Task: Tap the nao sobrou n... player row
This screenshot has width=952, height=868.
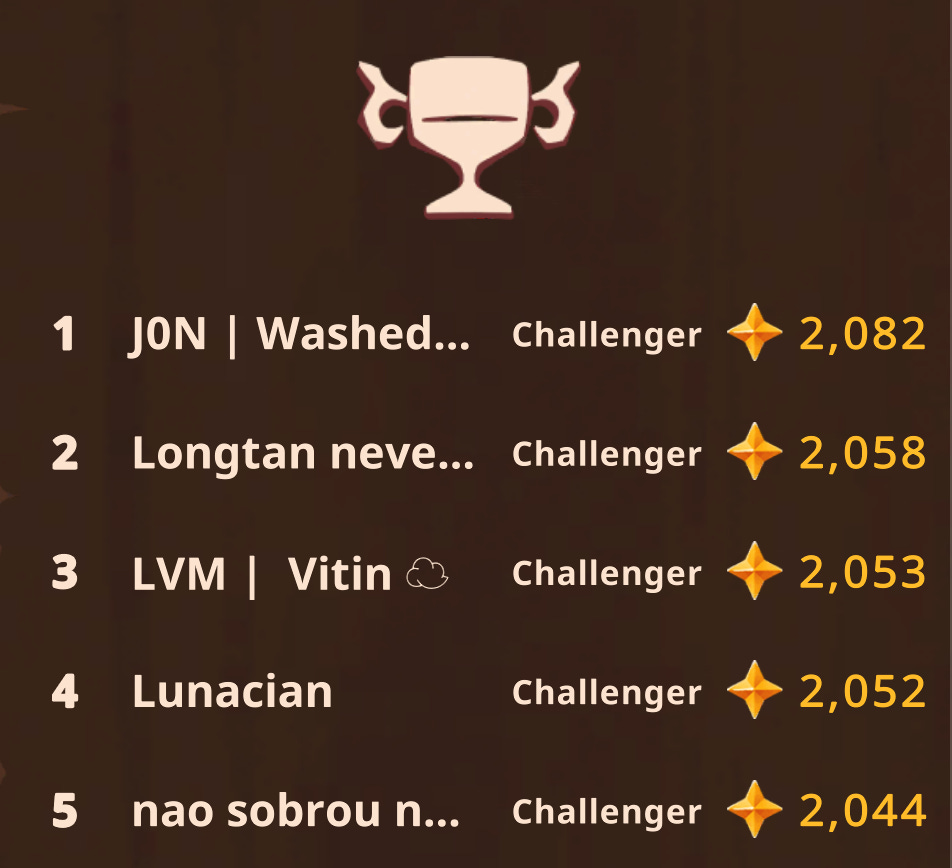Action: click(x=296, y=811)
